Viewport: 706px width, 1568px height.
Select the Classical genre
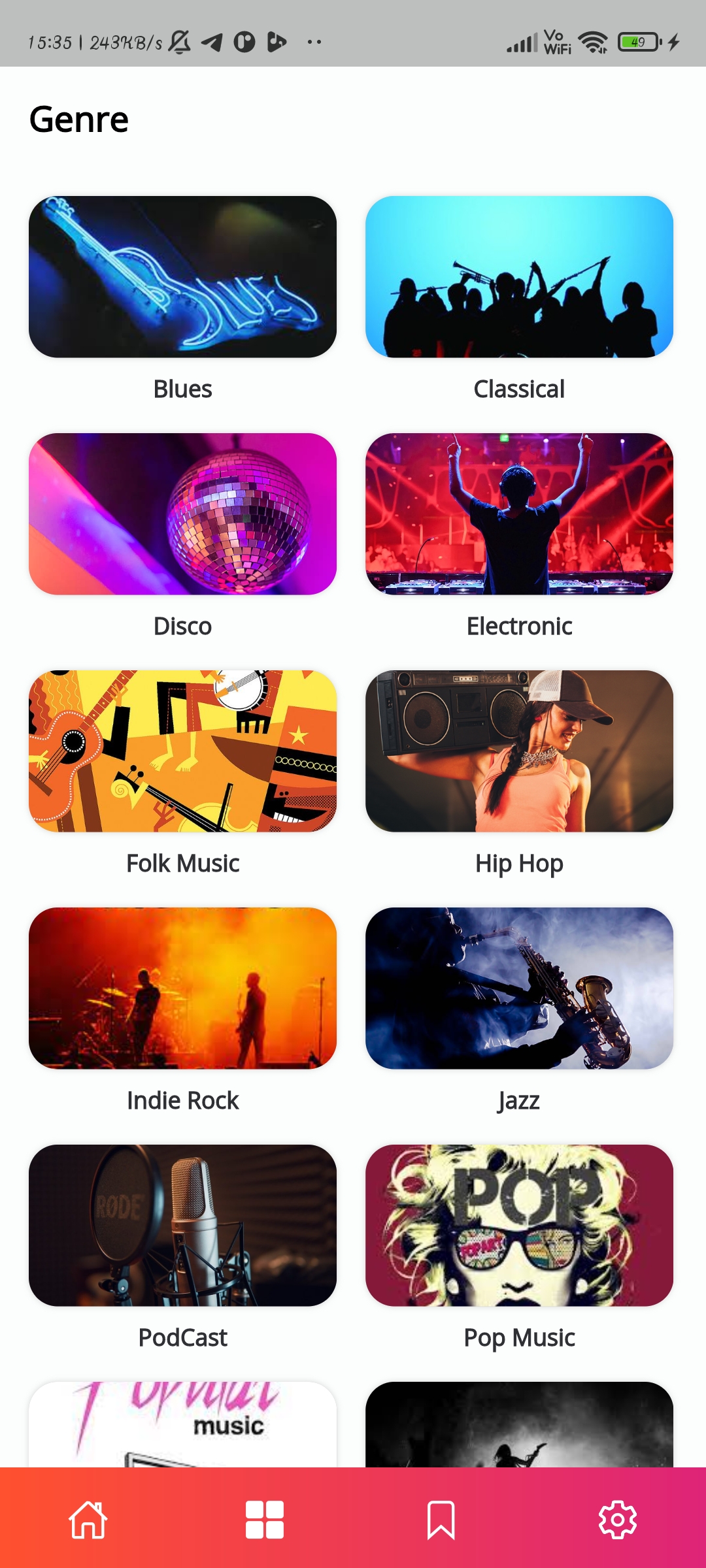coord(519,277)
